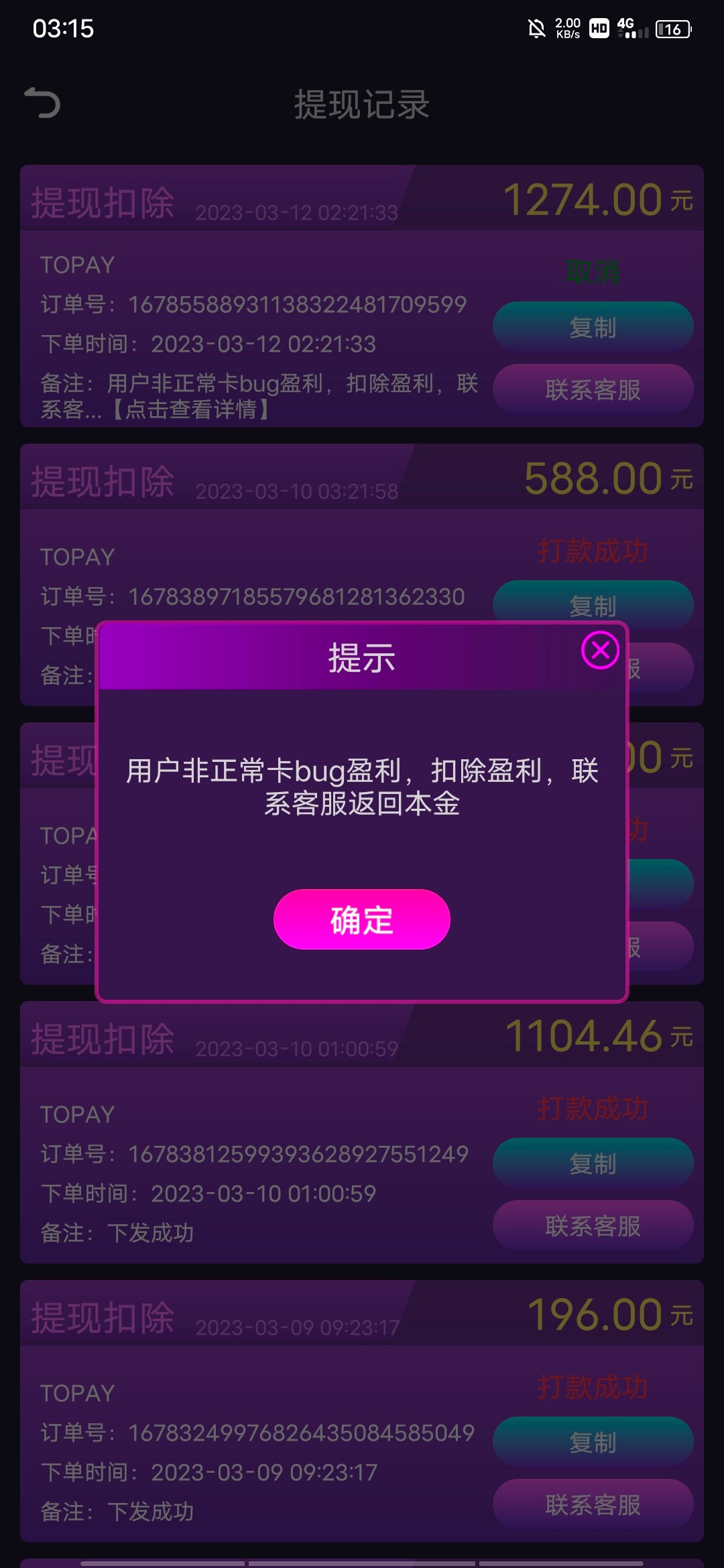The height and width of the screenshot is (1568, 724).
Task: Contact support for the 1274.00 withdrawal
Action: (593, 389)
